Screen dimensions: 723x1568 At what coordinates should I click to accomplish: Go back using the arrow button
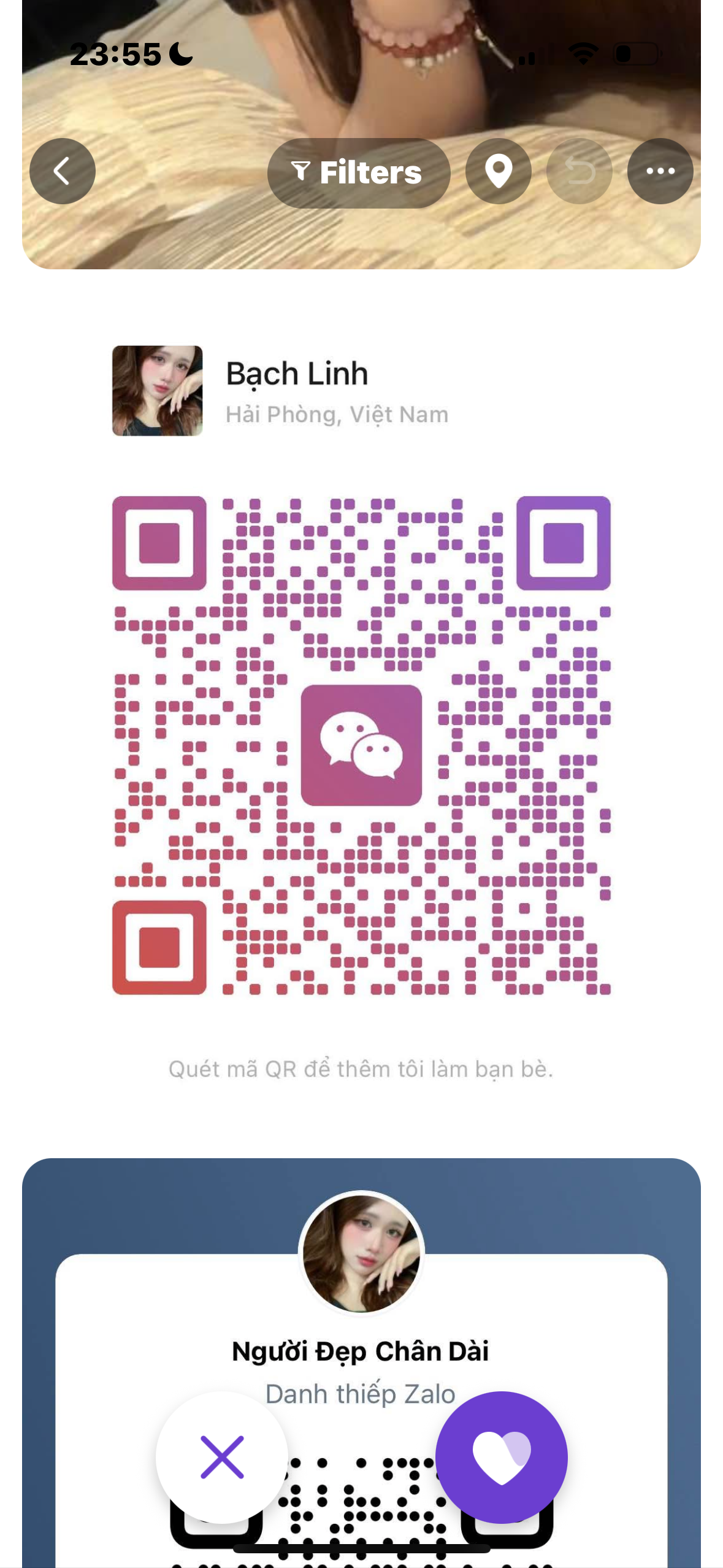62,171
